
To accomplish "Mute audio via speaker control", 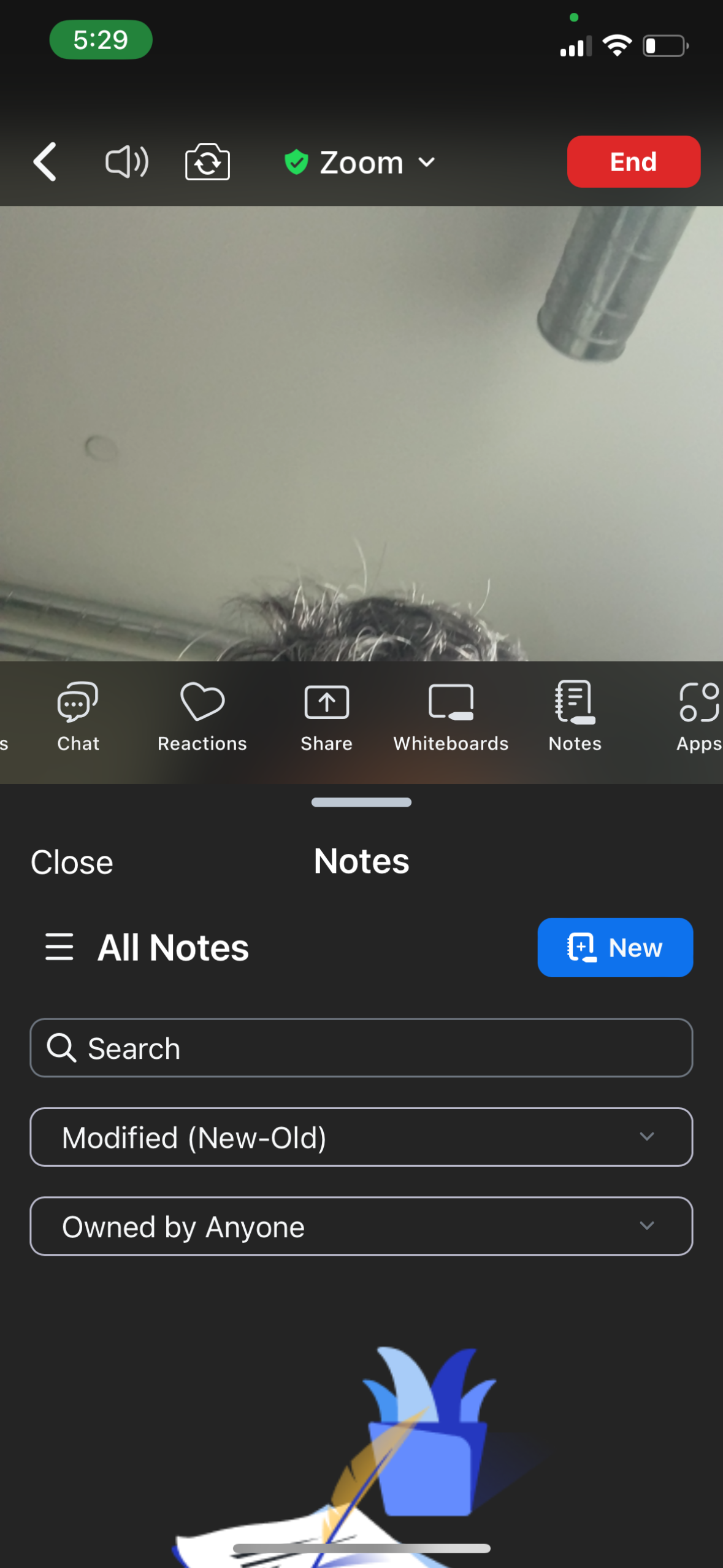I will (126, 161).
